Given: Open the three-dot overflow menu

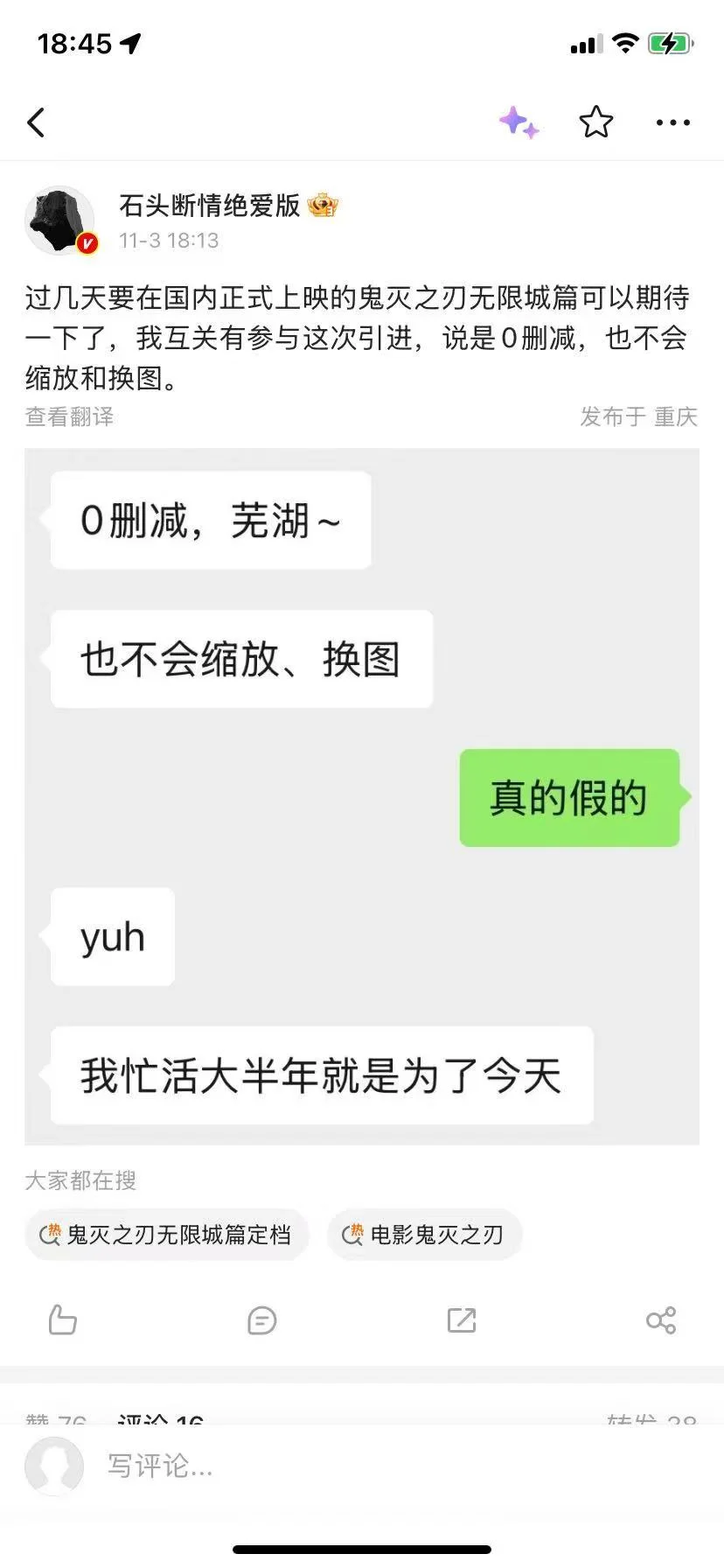Looking at the screenshot, I should (672, 122).
